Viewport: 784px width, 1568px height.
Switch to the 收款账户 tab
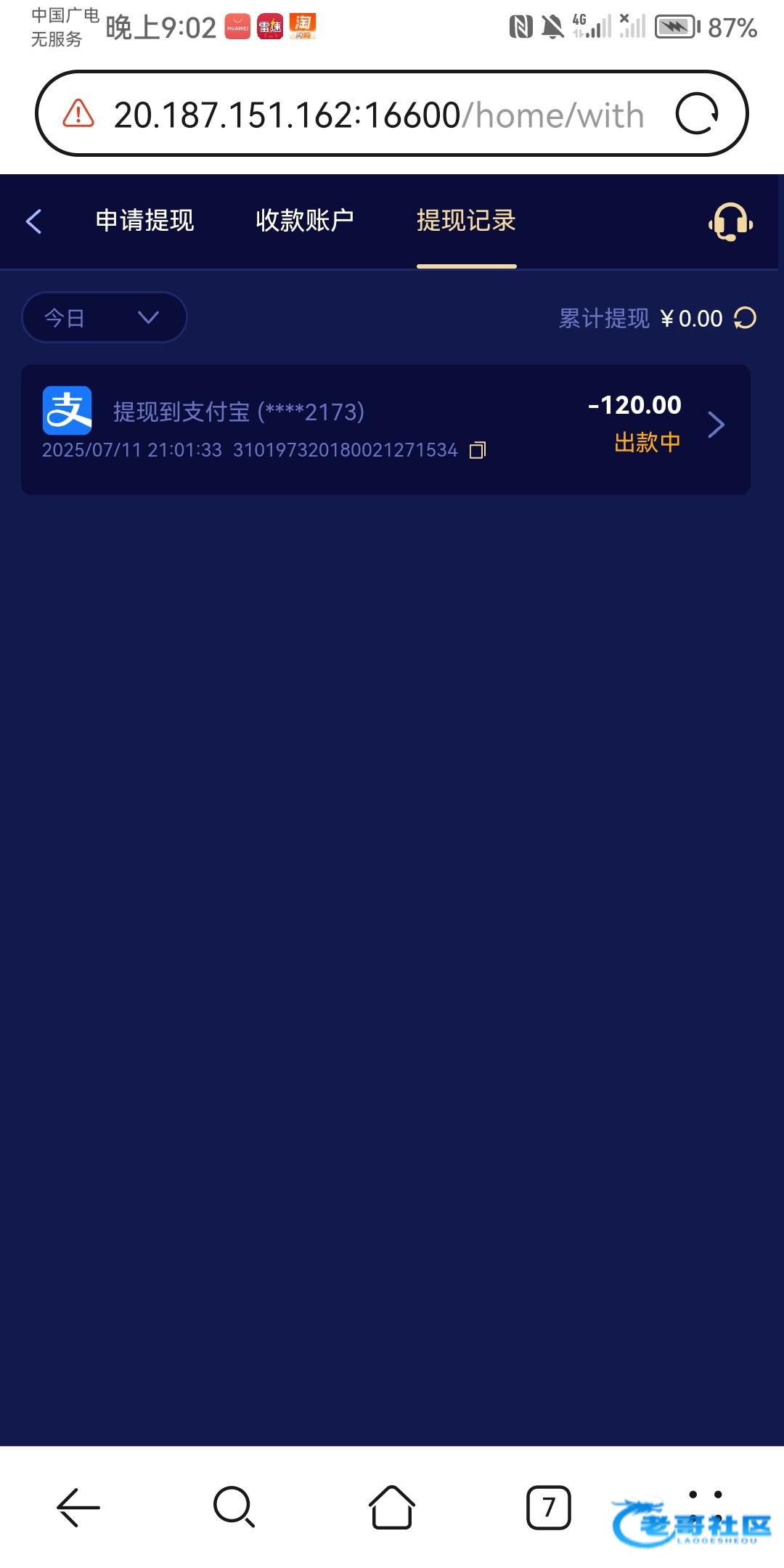305,221
